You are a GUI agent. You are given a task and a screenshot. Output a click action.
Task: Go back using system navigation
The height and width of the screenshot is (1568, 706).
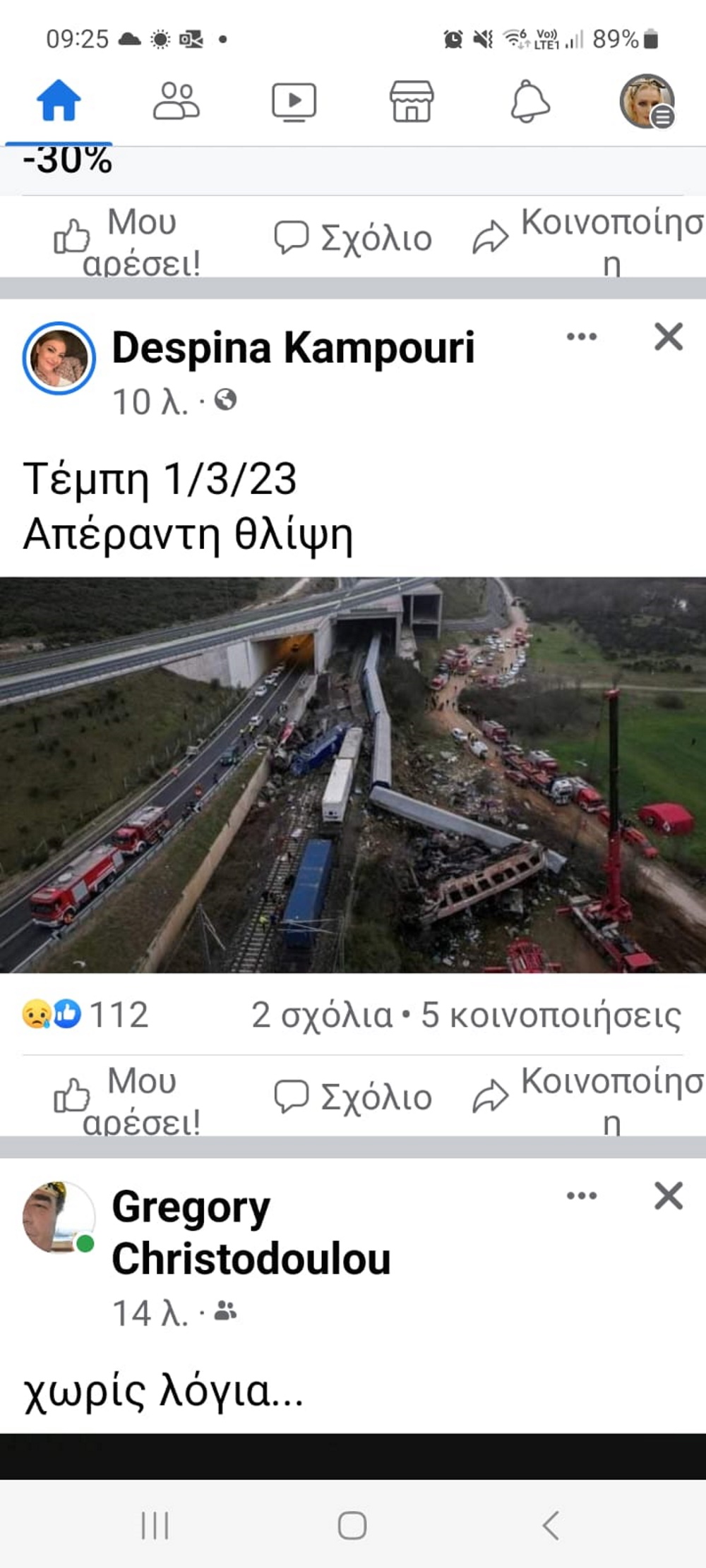point(551,1526)
